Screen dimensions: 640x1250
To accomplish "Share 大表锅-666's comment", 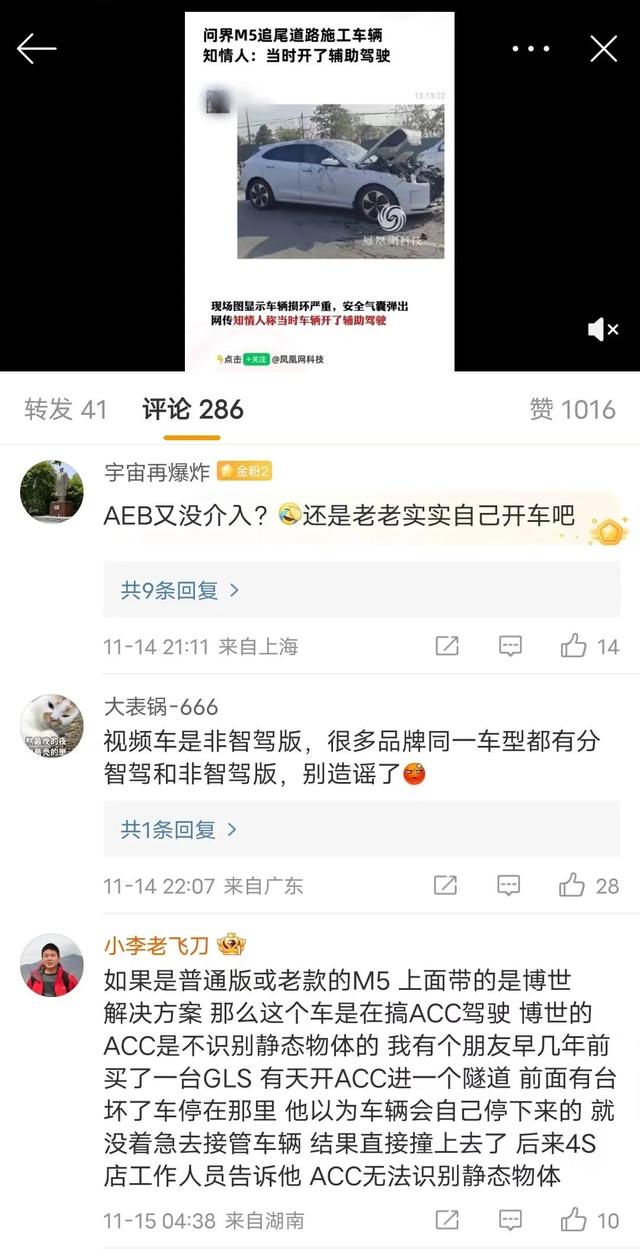I will [446, 885].
